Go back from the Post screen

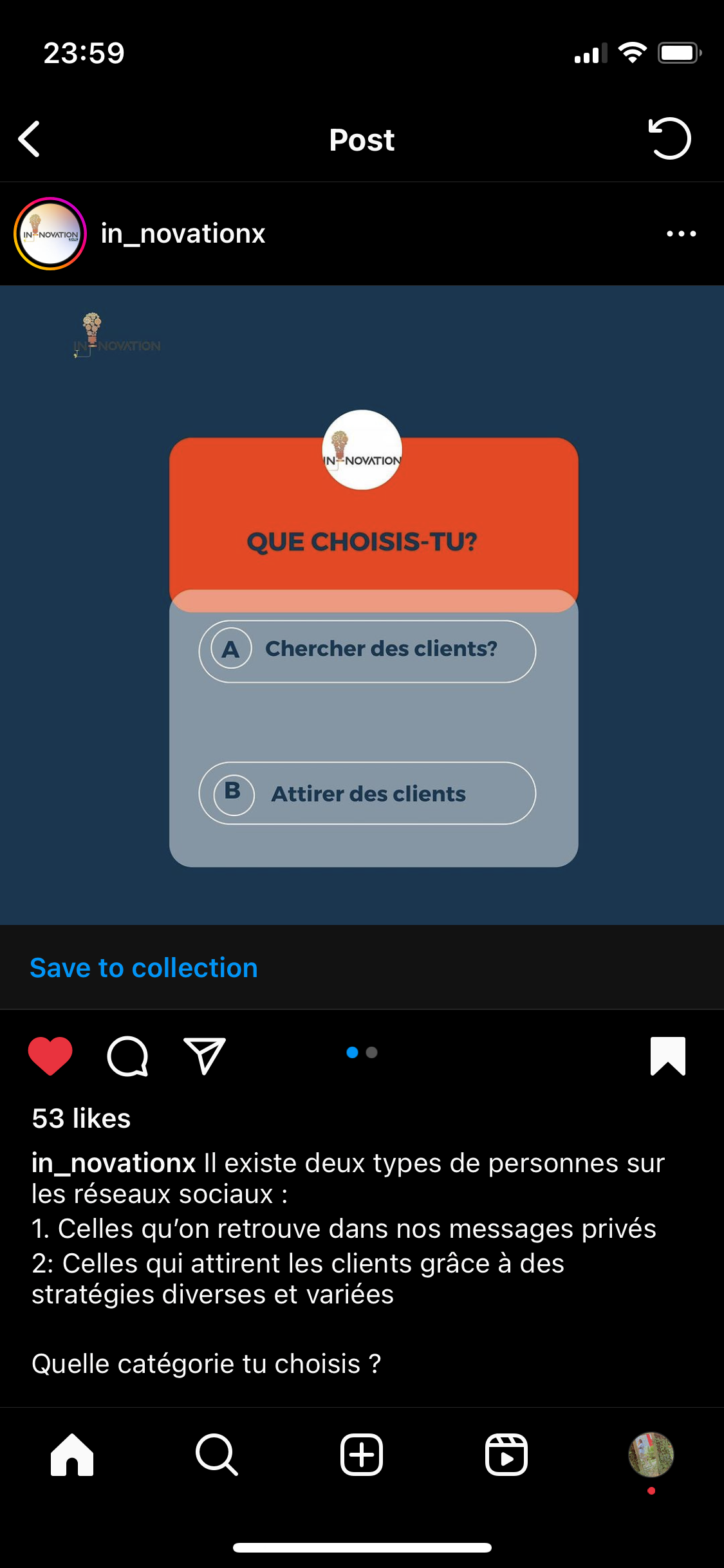pyautogui.click(x=30, y=139)
